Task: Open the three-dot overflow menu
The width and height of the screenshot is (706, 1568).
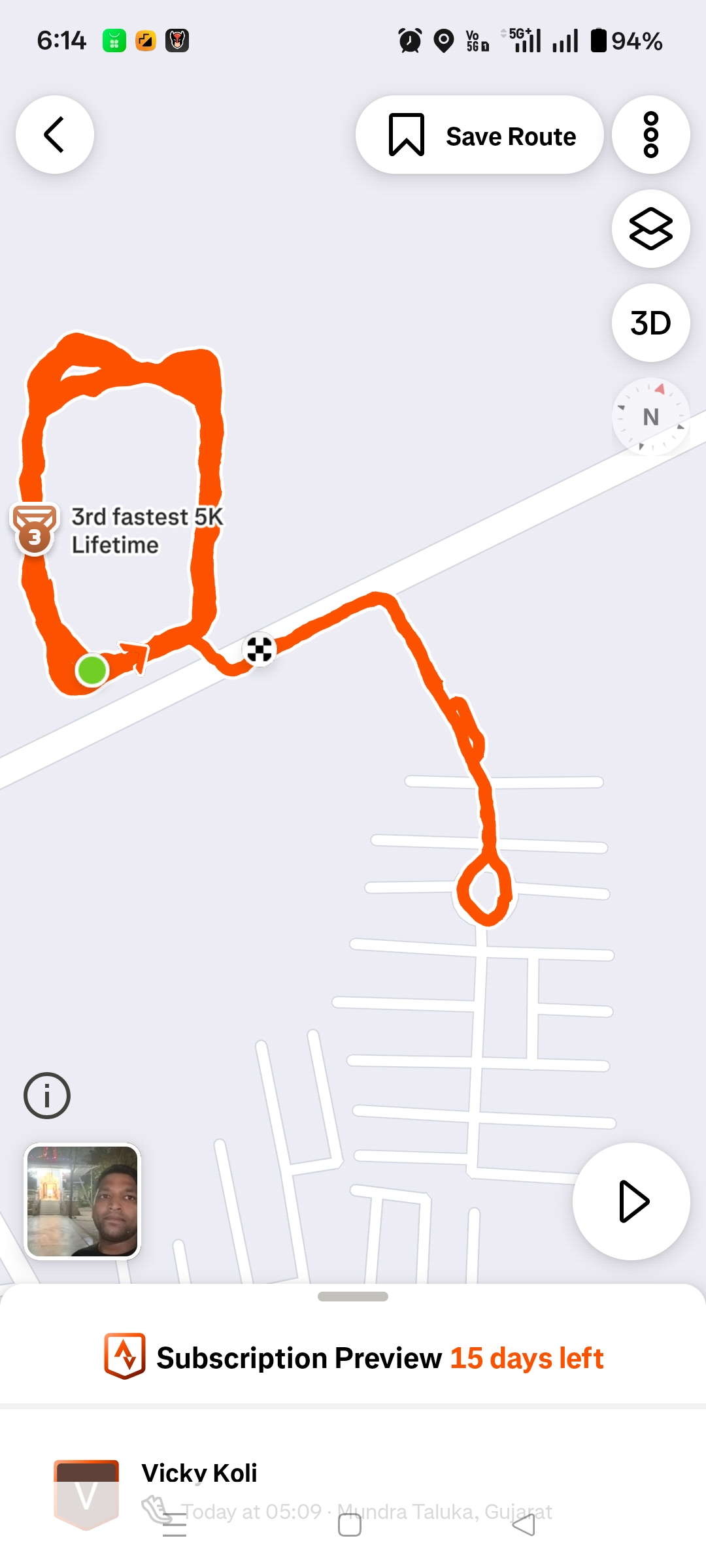Action: click(650, 135)
